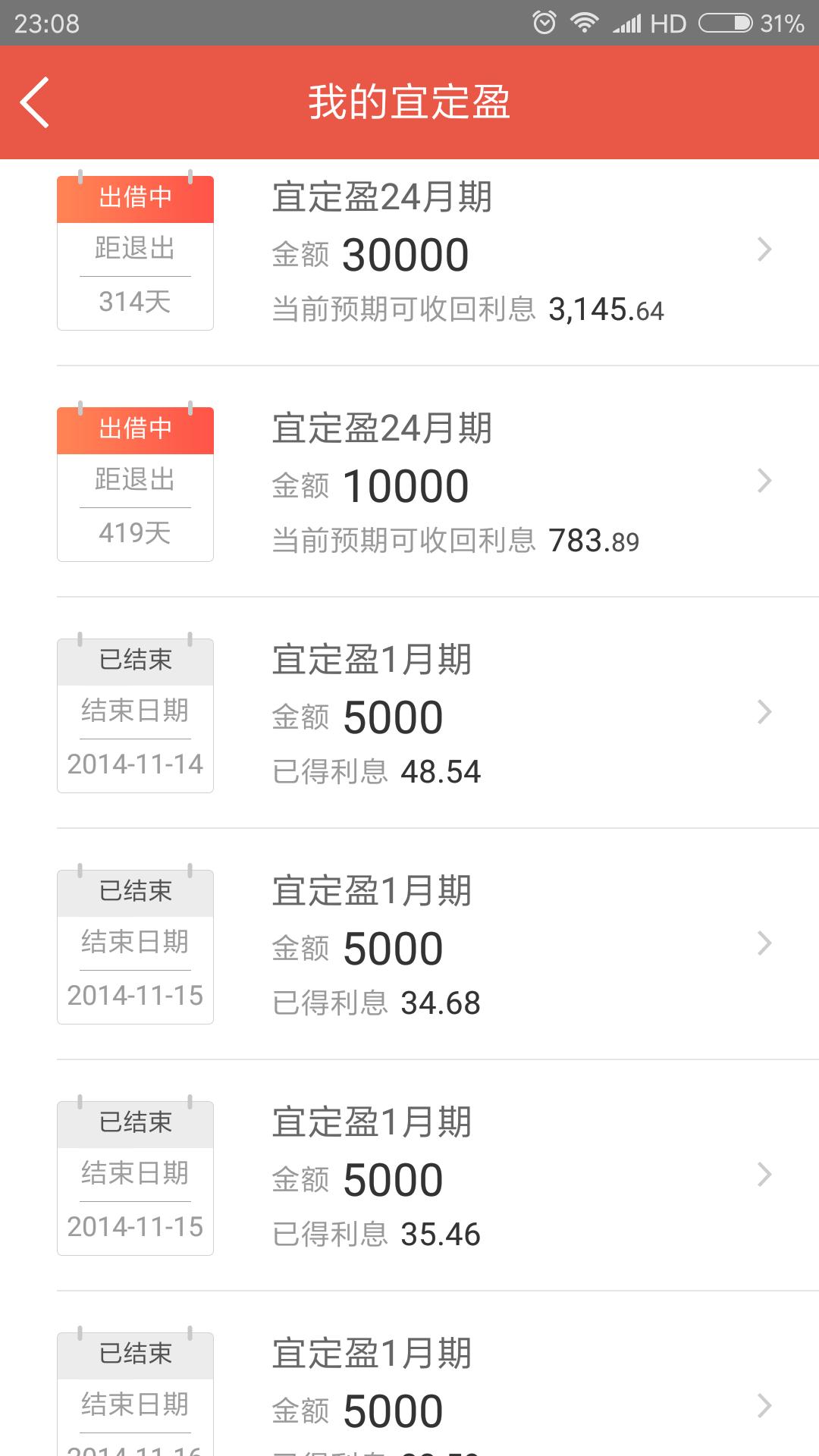Open chevron on the record with interest 35.46
819x1456 pixels.
pos(766,1175)
